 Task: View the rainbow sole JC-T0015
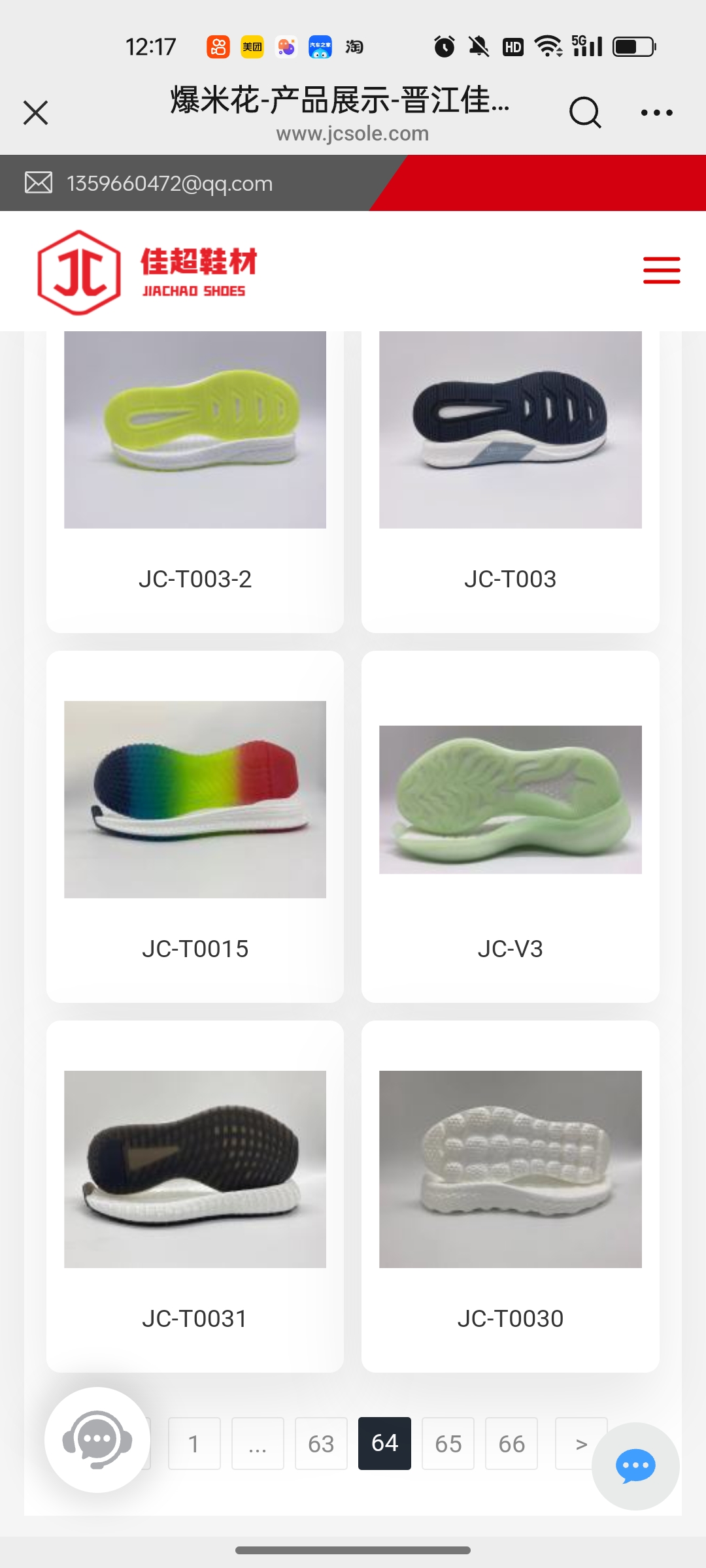(195, 800)
